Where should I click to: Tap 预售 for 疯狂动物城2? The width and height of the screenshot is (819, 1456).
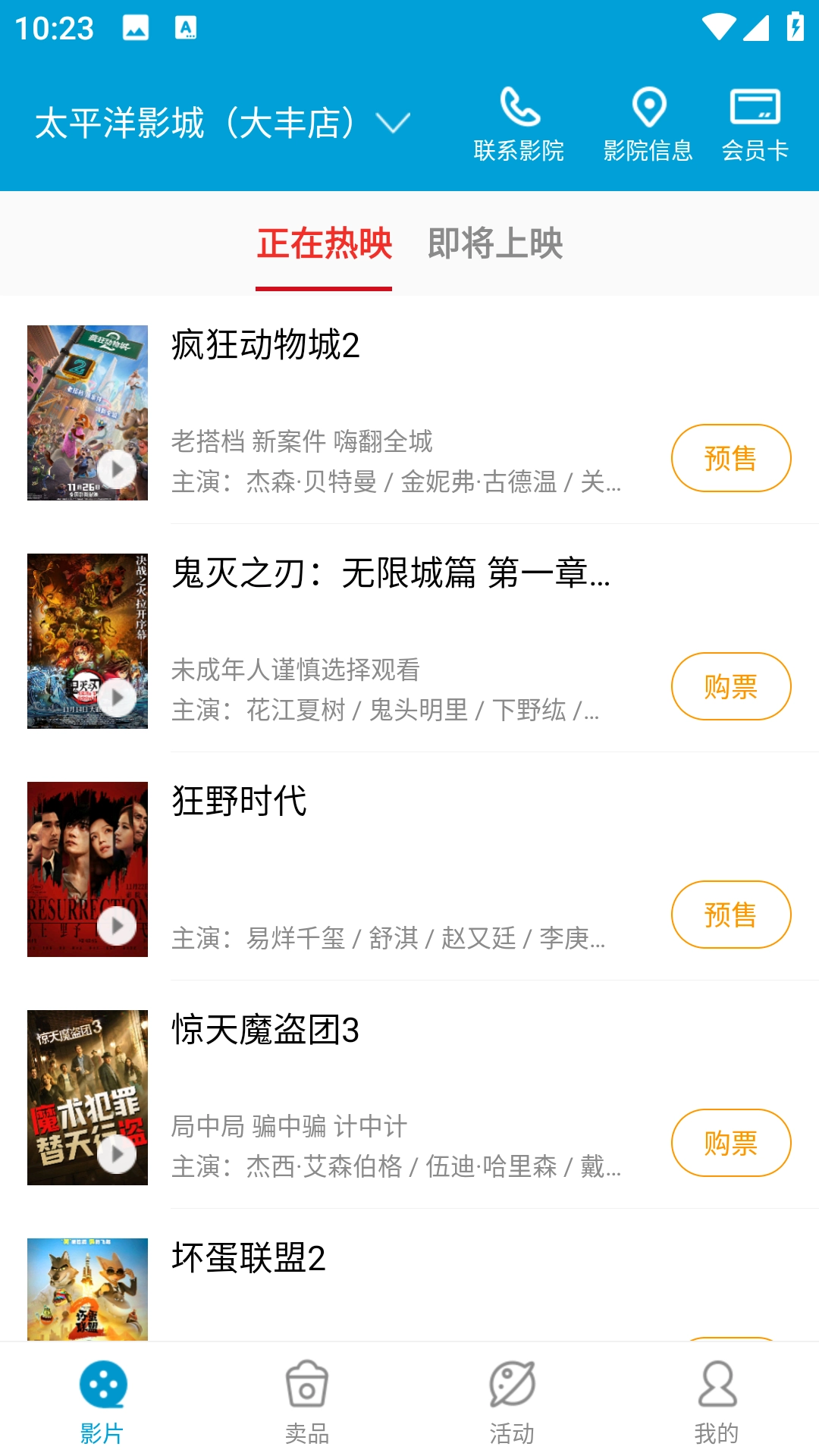(730, 458)
